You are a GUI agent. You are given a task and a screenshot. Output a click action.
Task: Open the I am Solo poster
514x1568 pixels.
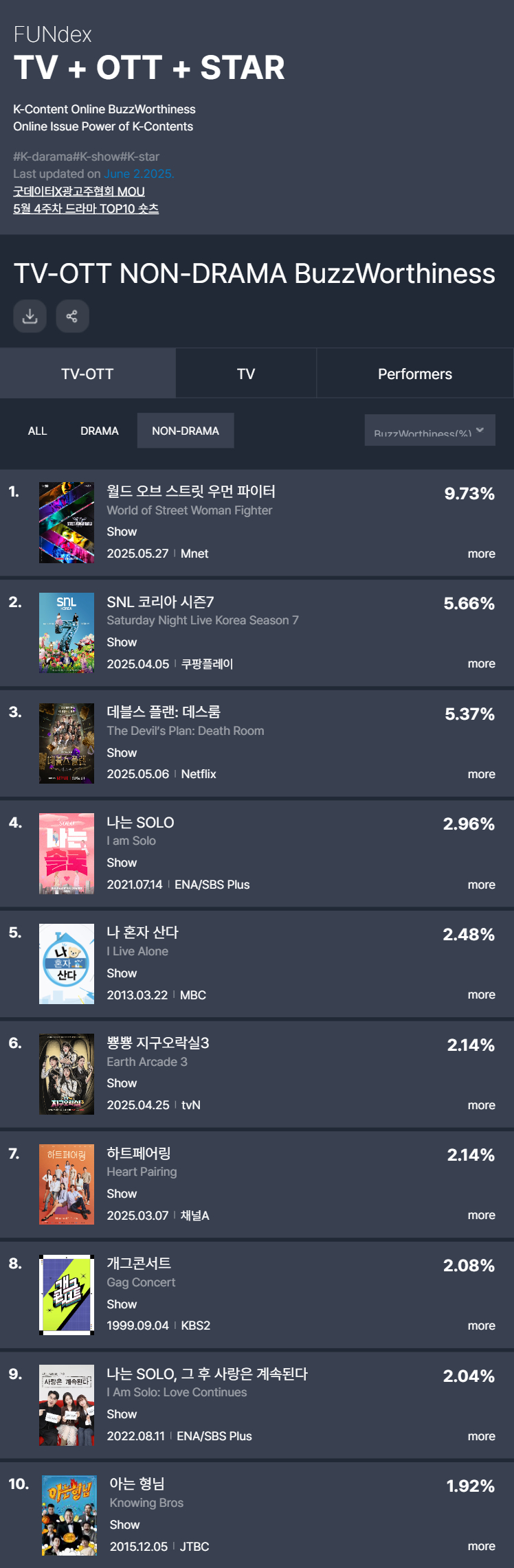click(67, 853)
